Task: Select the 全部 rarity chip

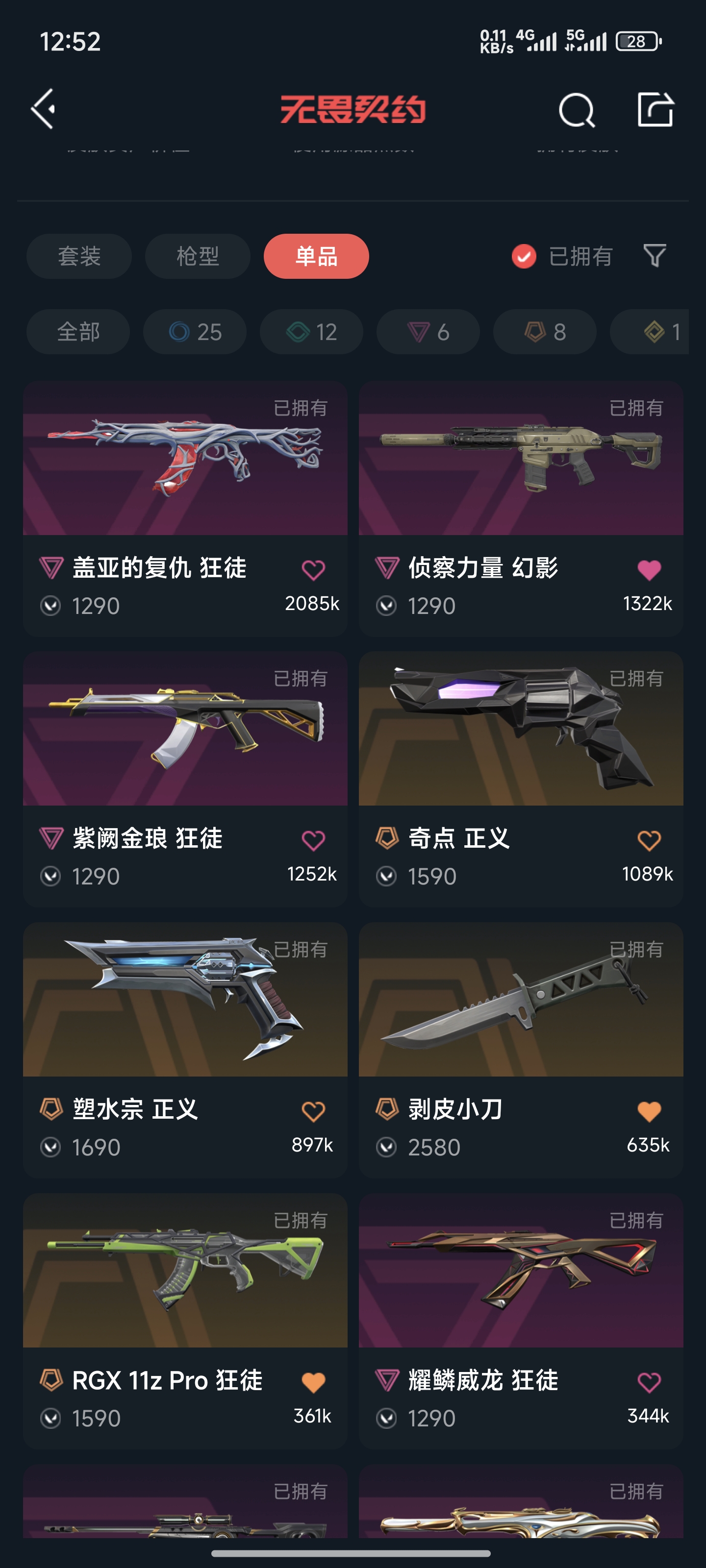Action: [x=78, y=332]
